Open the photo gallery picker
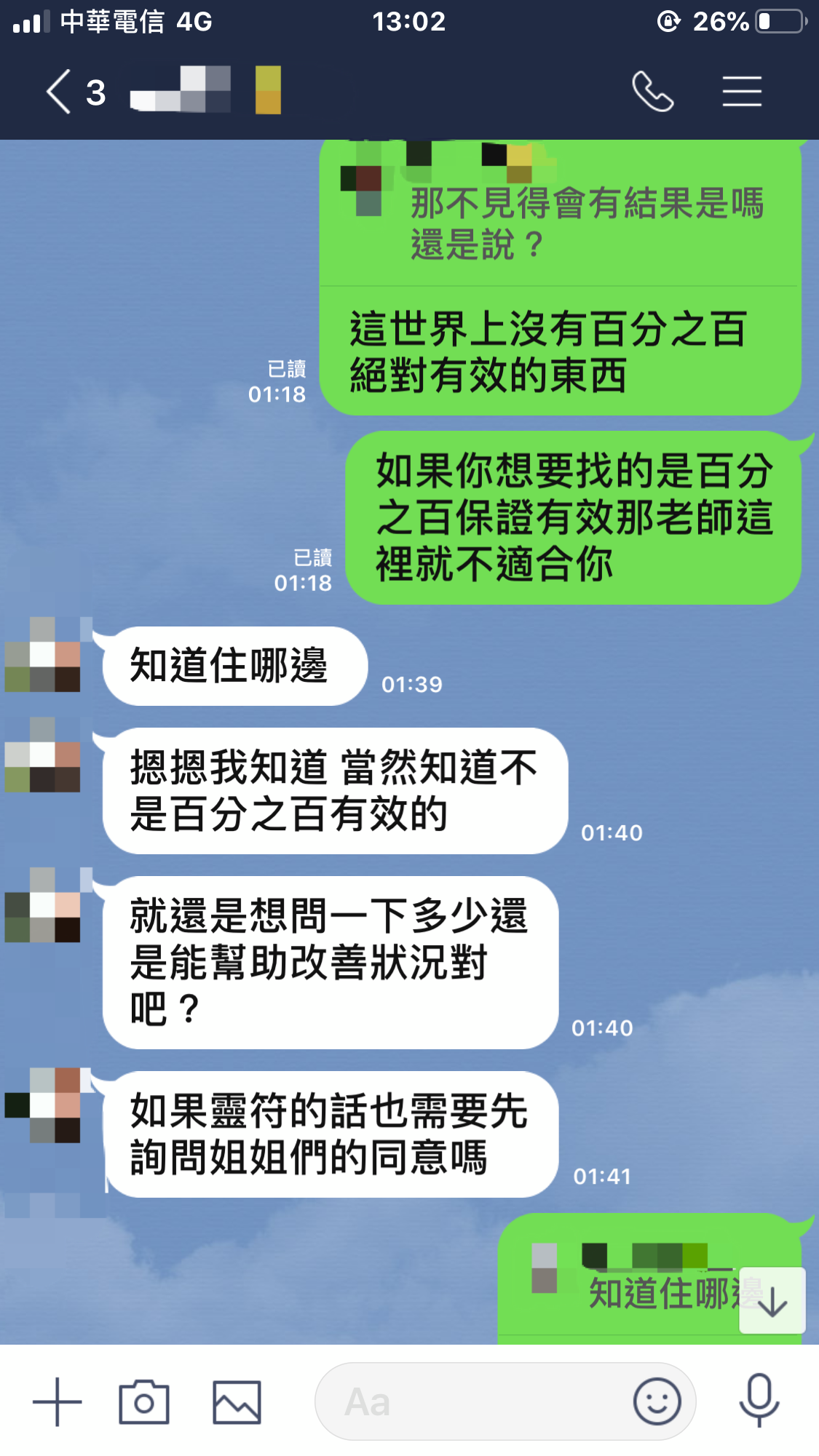Screen dimensions: 819x1456 coord(237,1401)
